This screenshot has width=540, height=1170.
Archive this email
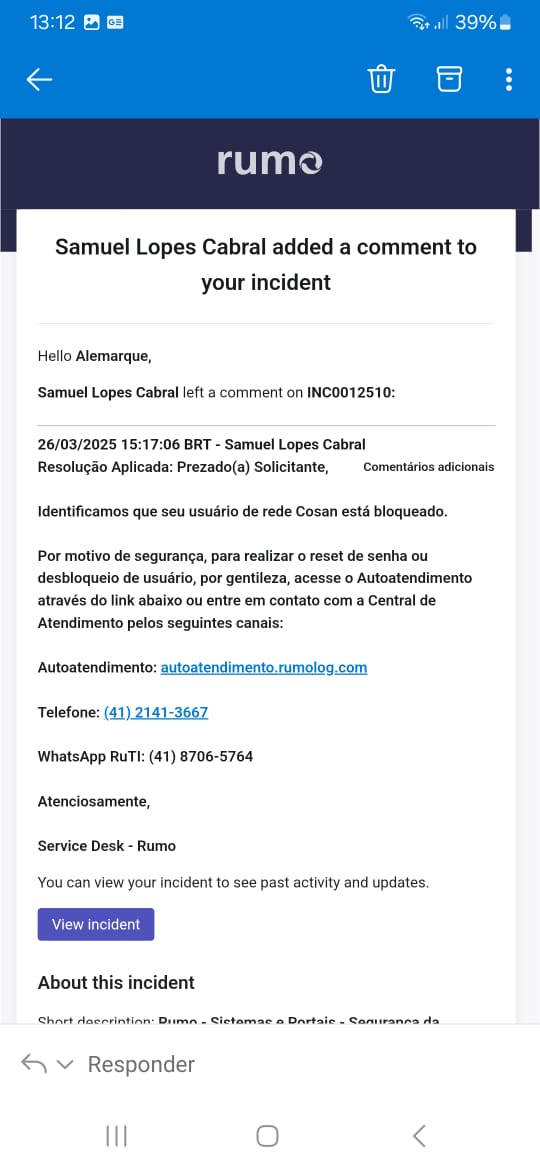pos(449,78)
